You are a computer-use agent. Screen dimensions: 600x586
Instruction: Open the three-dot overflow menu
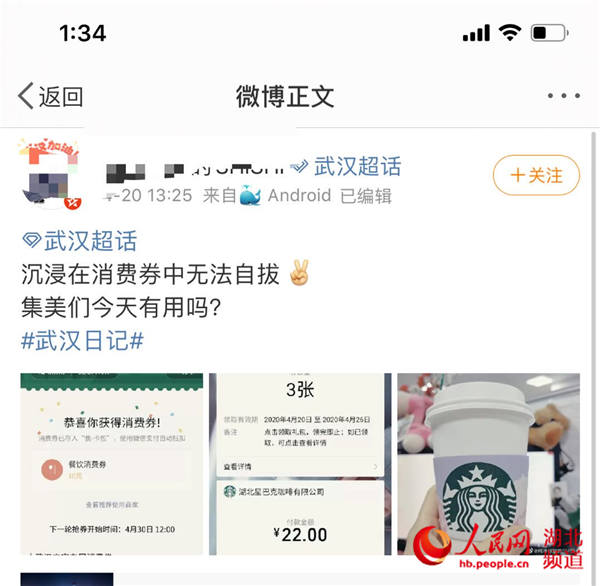[x=563, y=97]
